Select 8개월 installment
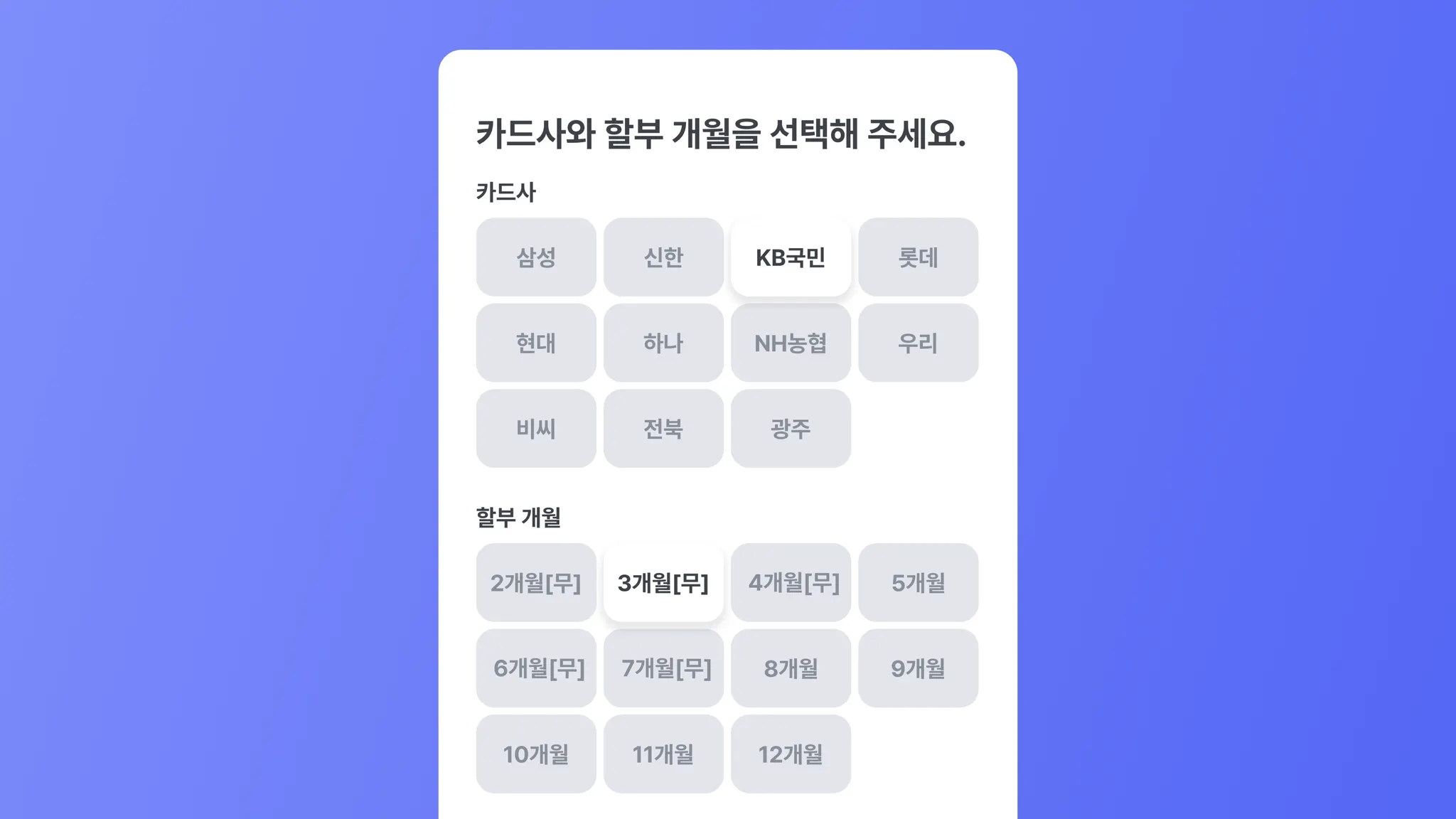Screen dimensions: 1456x819 click(x=791, y=668)
